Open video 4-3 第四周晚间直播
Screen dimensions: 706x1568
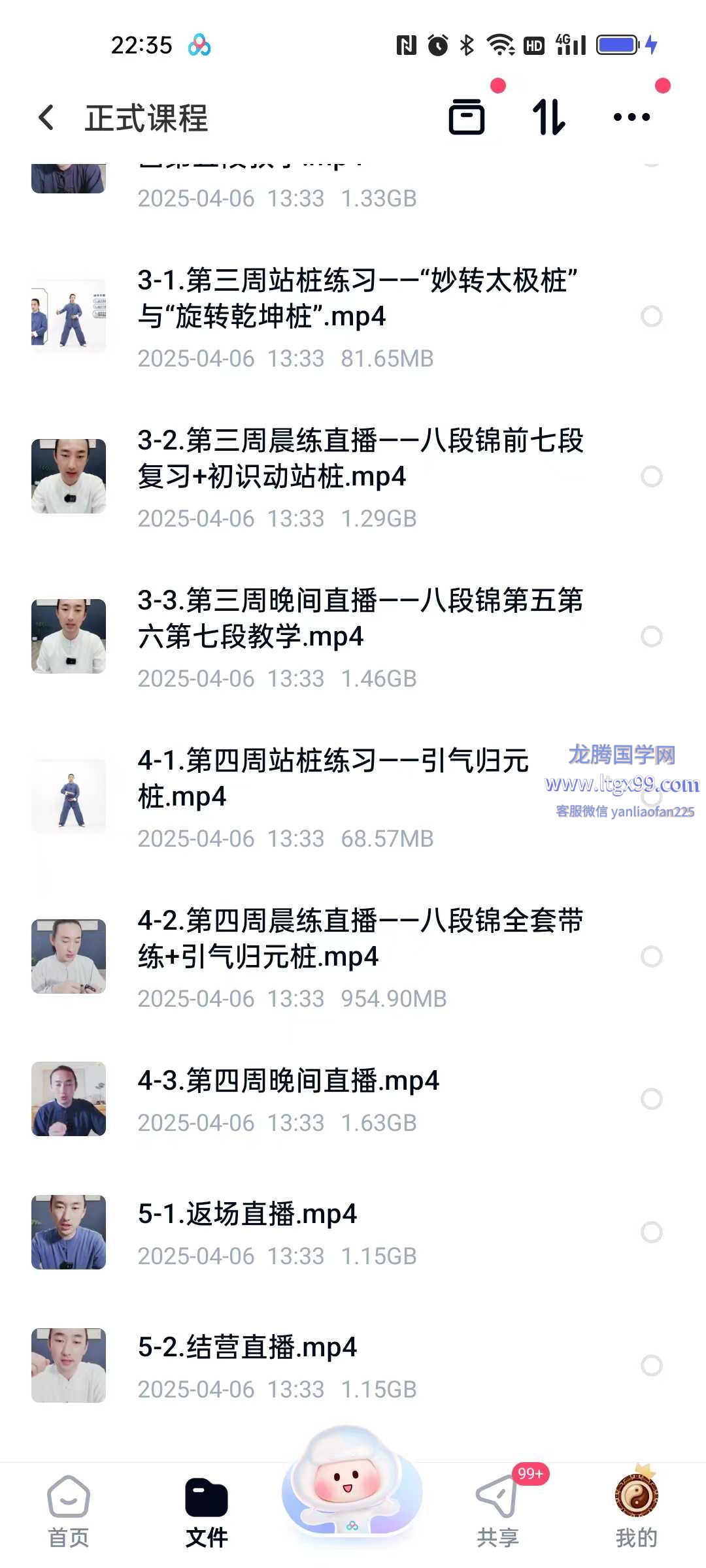click(x=288, y=1081)
